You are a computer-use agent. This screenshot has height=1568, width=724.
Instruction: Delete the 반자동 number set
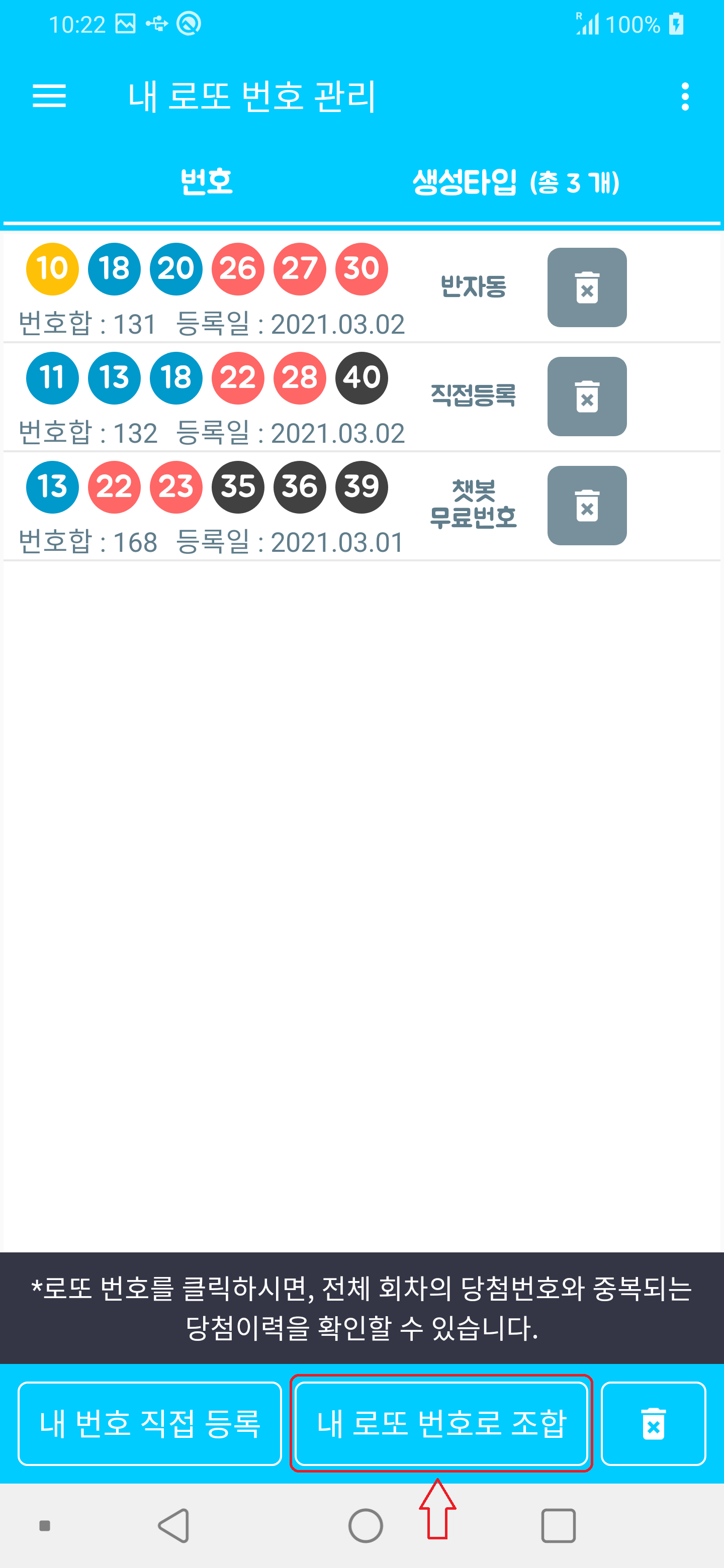coord(586,287)
